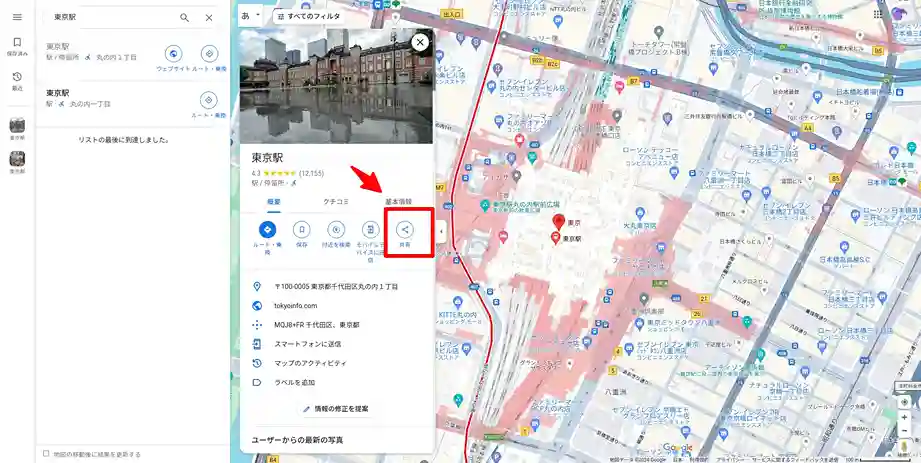Open the hamburger main menu
The height and width of the screenshot is (463, 921).
coord(17,17)
